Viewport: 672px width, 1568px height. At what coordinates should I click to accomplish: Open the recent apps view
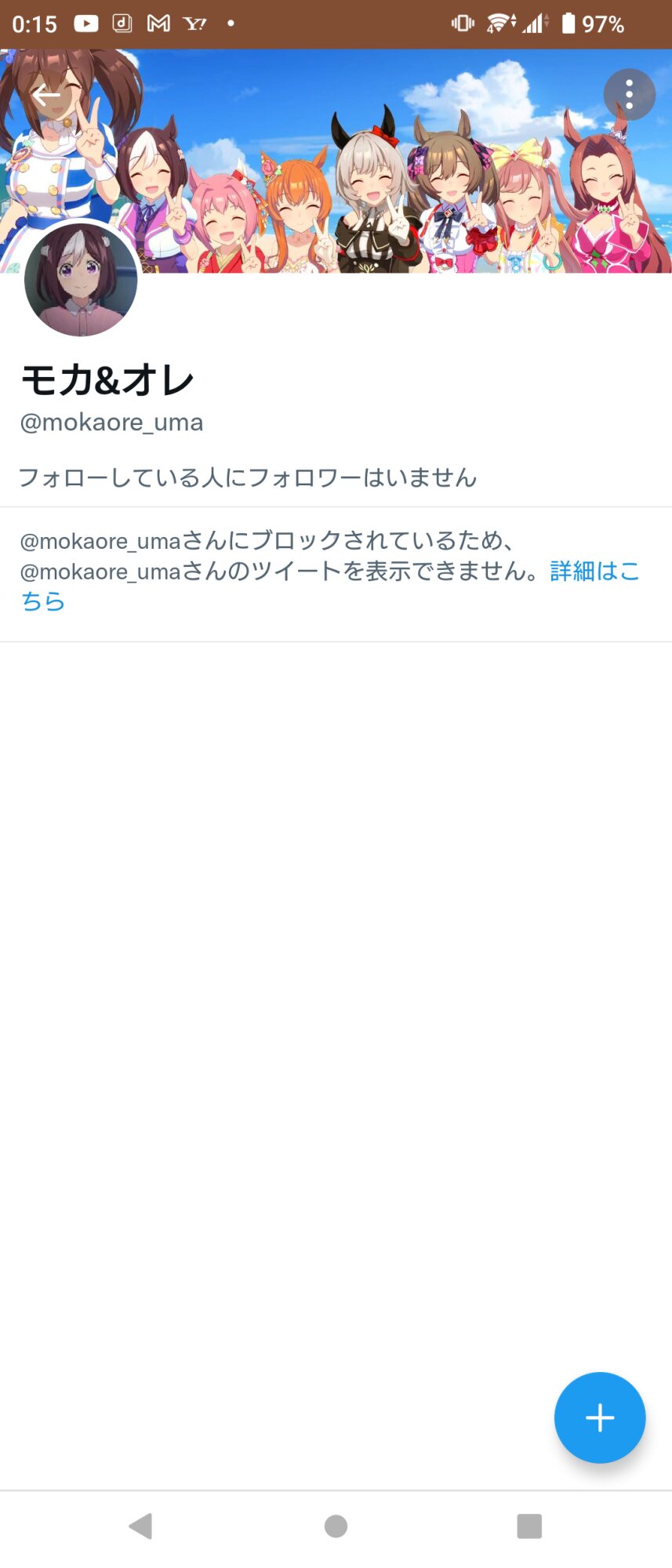pos(529,1526)
